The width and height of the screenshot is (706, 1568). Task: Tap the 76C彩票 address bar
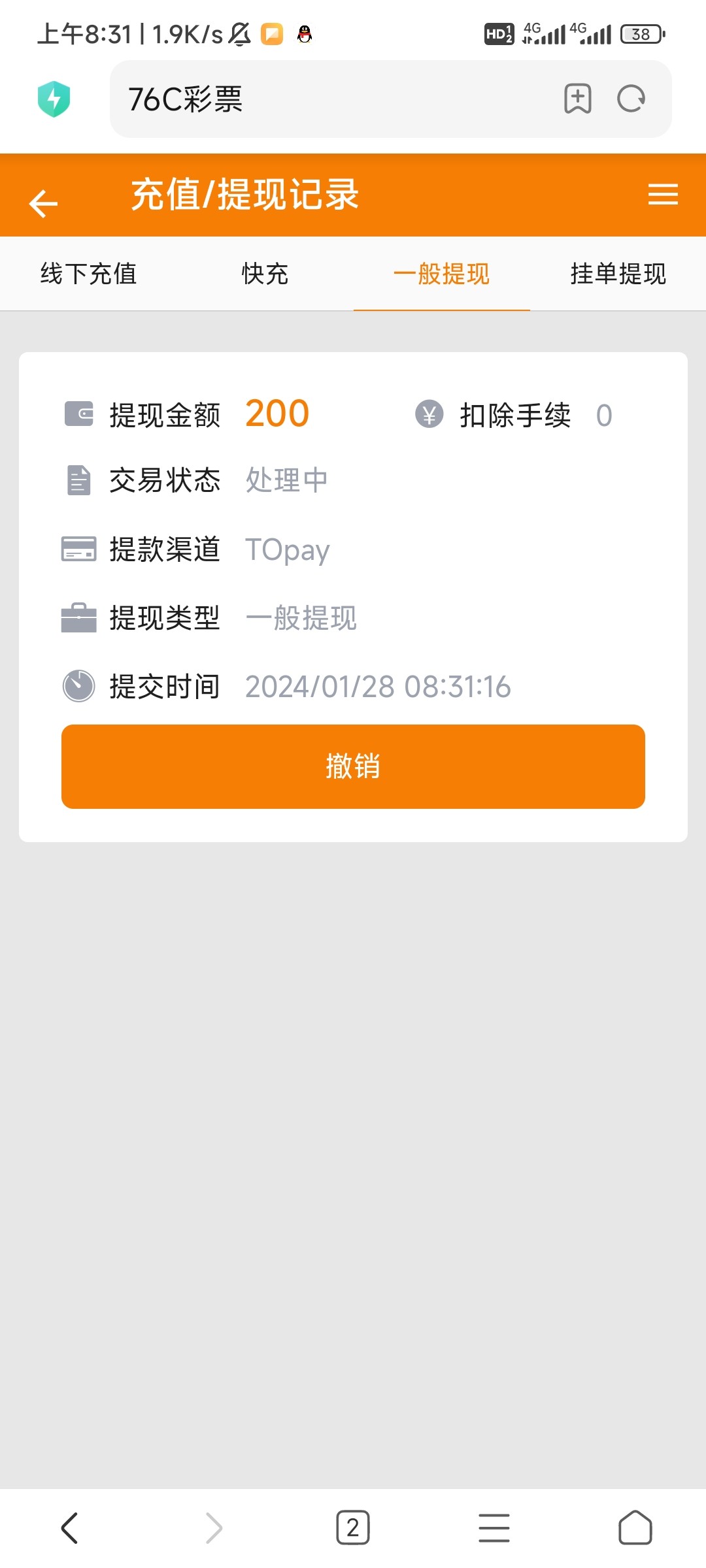327,99
